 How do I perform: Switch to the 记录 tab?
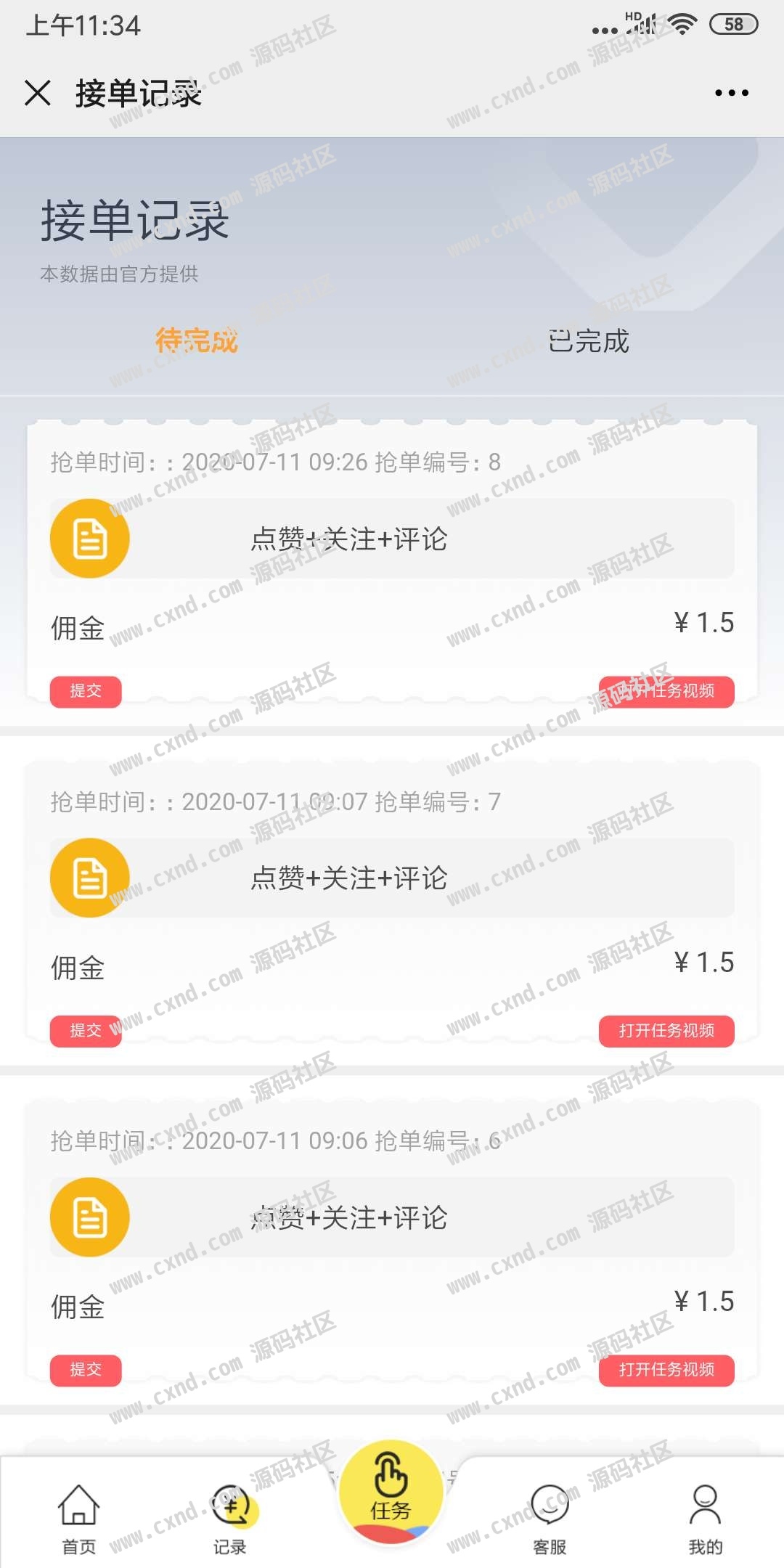[x=230, y=1519]
